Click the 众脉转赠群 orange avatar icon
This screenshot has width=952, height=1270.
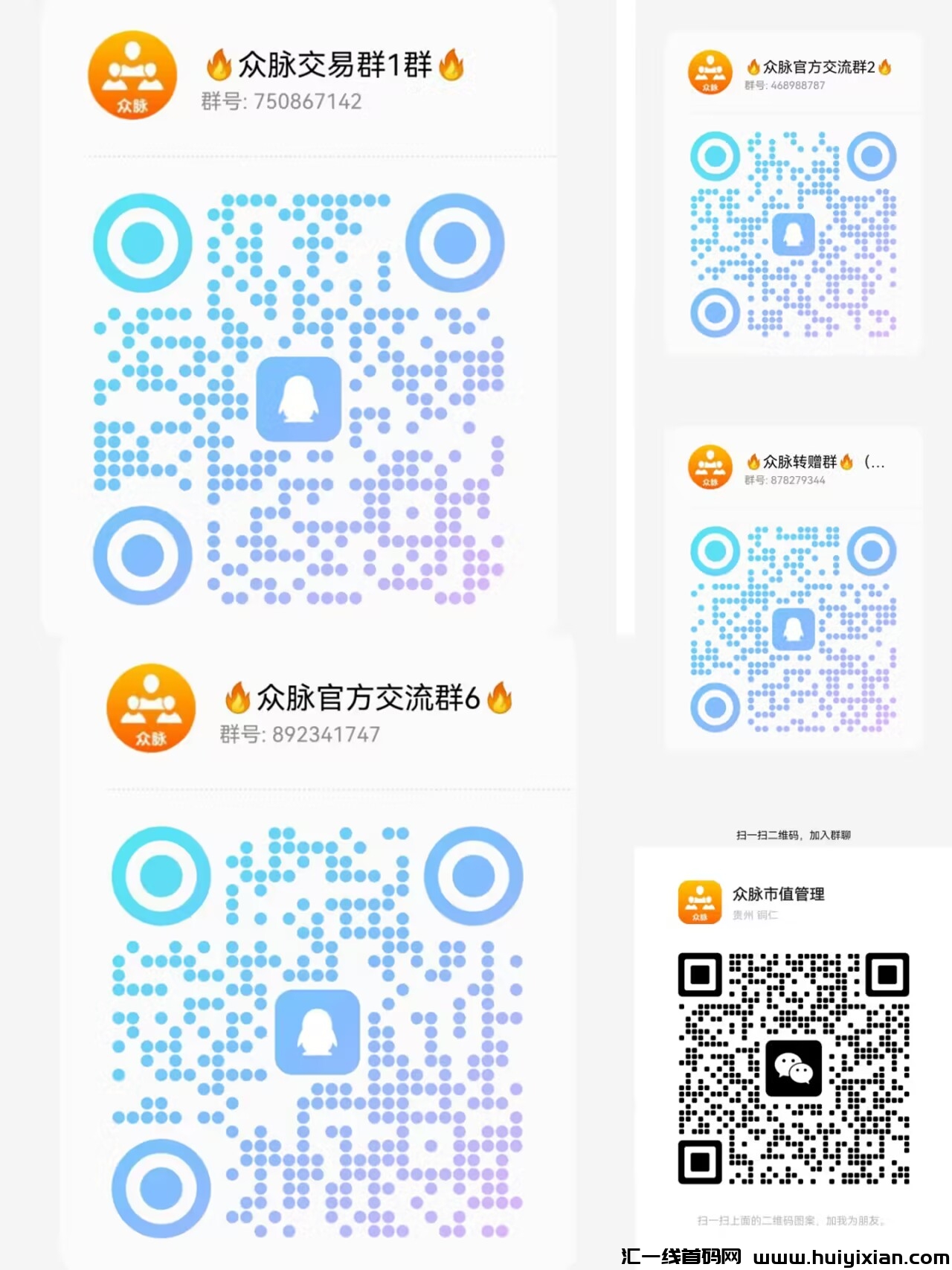click(x=709, y=469)
